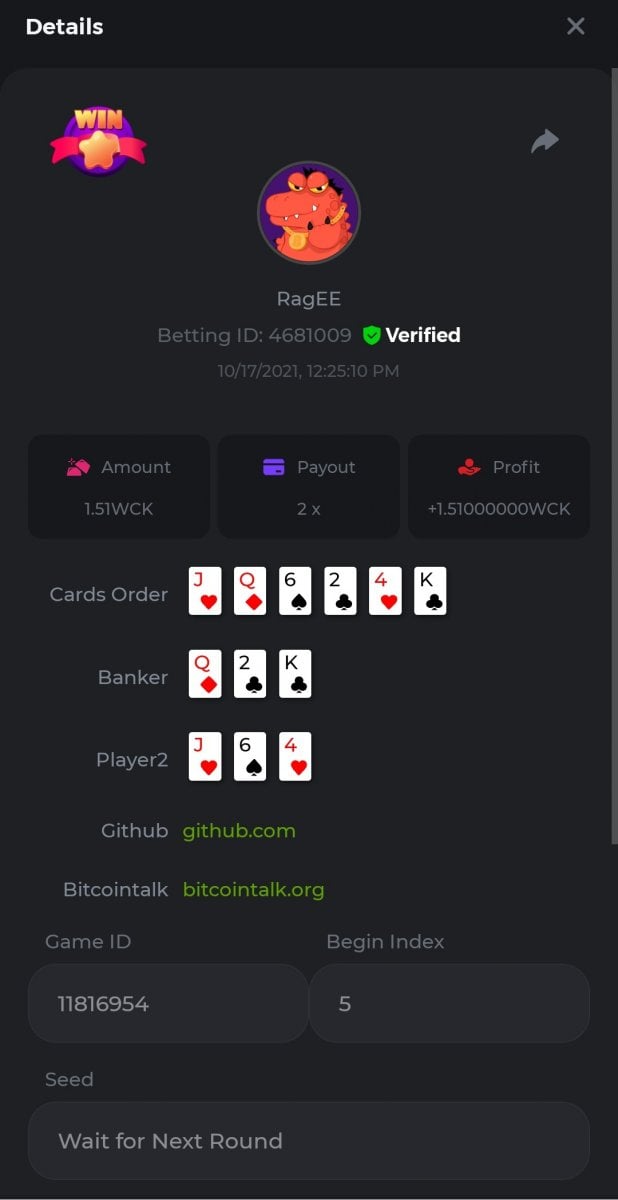Screen dimensions: 618x1200
Task: Share this bet result
Action: [544, 142]
